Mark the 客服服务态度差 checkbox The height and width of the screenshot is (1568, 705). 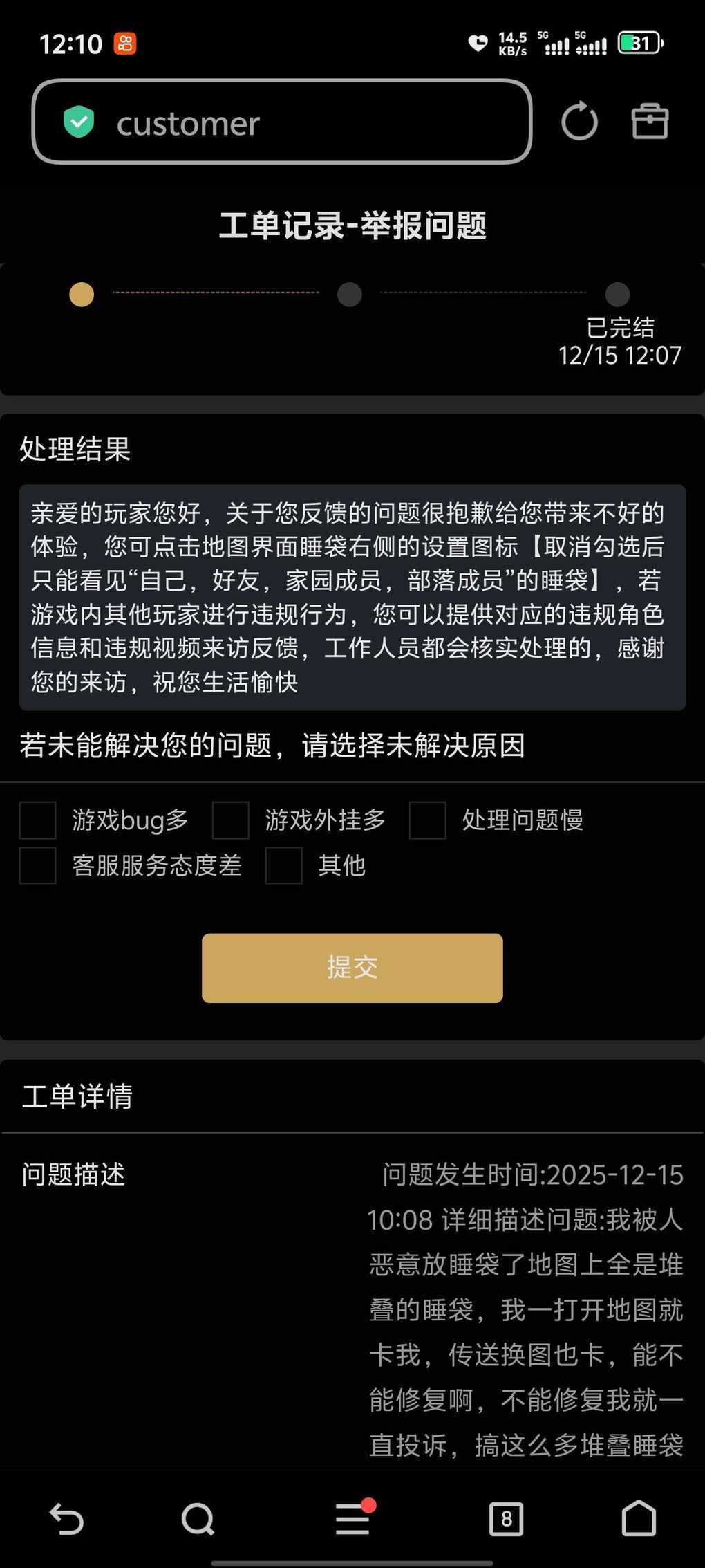[x=38, y=865]
